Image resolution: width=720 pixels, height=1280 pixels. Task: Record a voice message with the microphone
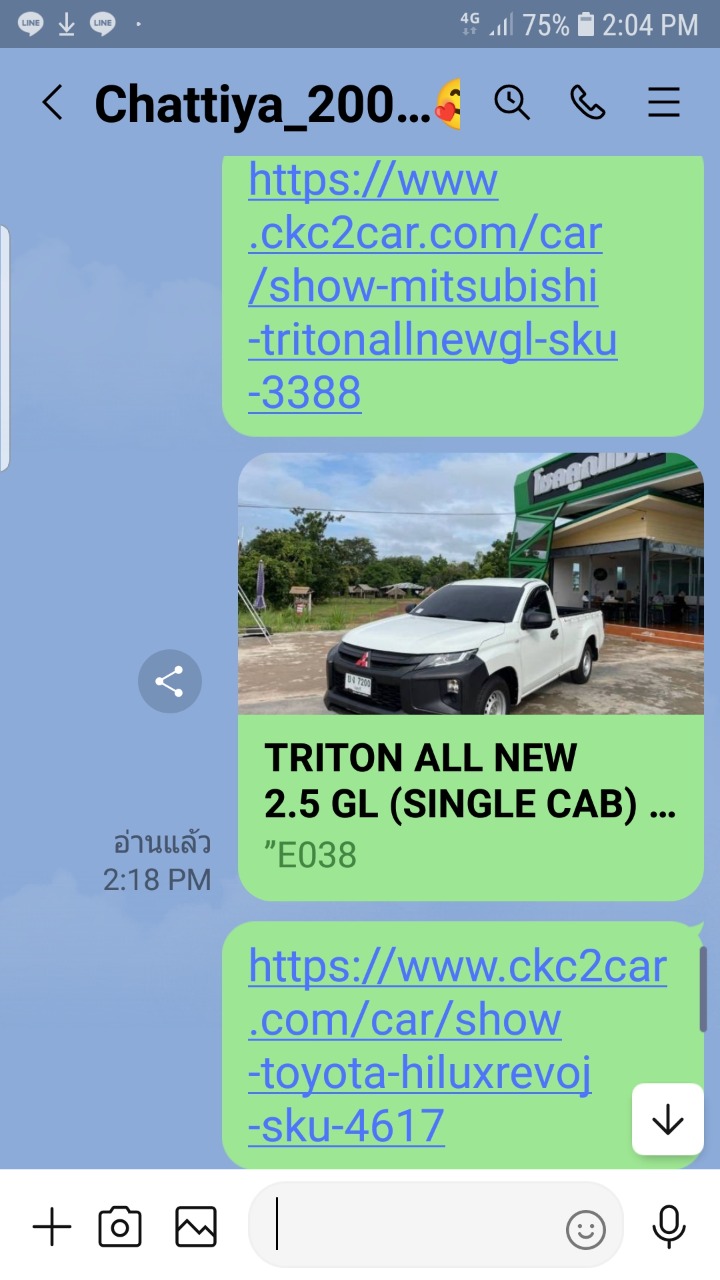click(x=668, y=1226)
